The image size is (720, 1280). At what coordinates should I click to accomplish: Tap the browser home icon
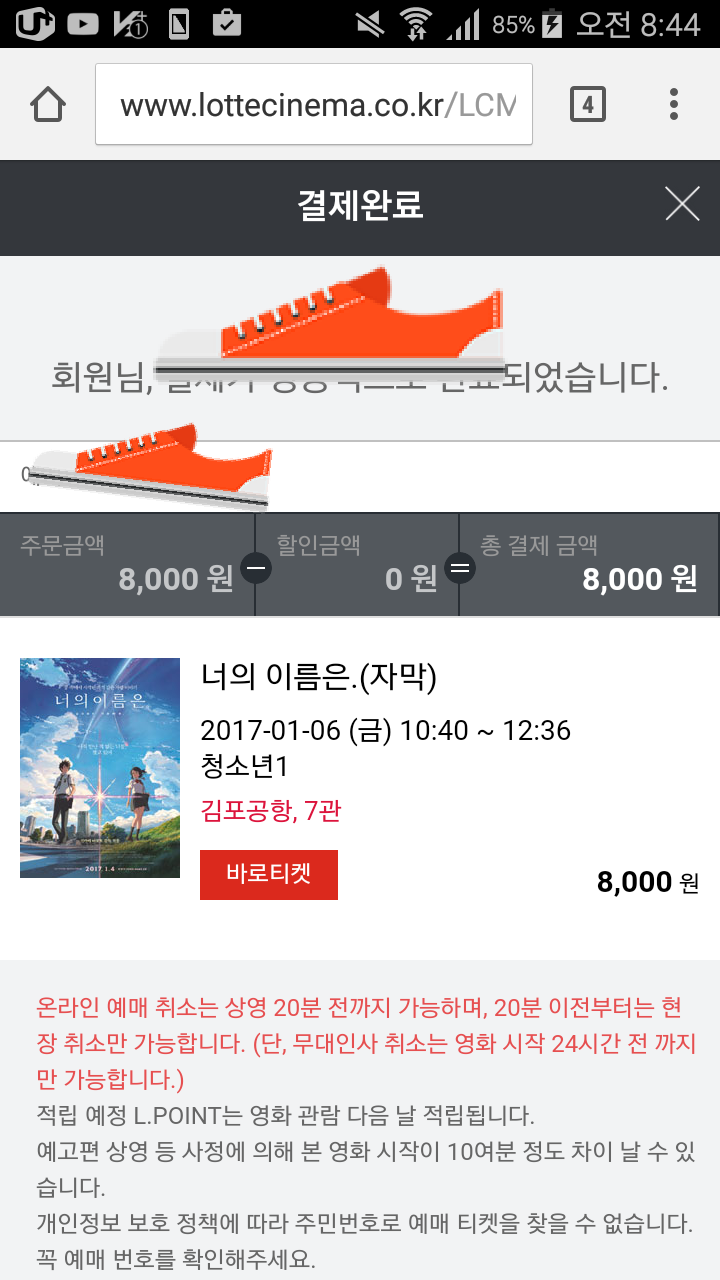48,104
